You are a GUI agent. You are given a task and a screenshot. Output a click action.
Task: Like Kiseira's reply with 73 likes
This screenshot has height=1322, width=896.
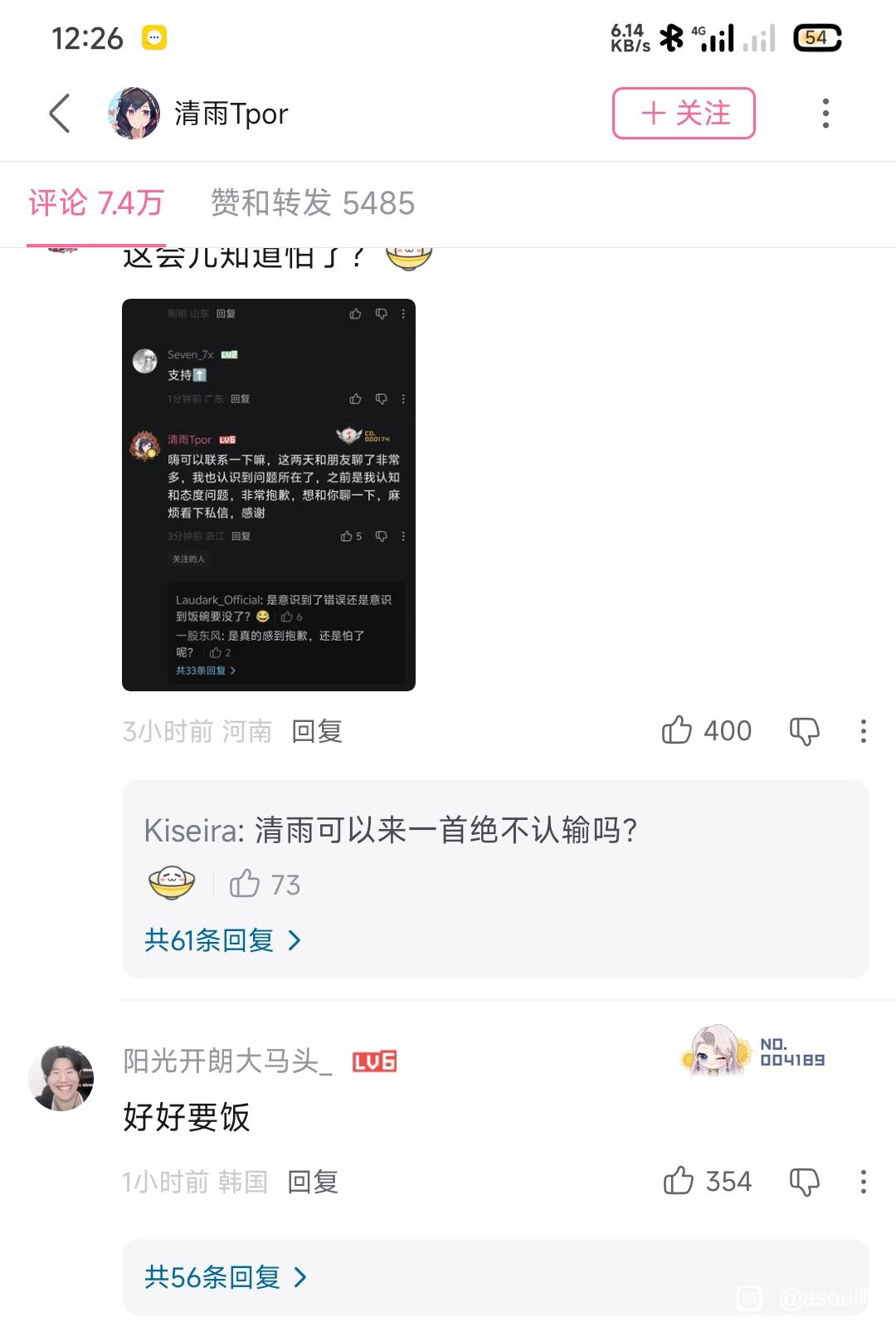point(245,884)
